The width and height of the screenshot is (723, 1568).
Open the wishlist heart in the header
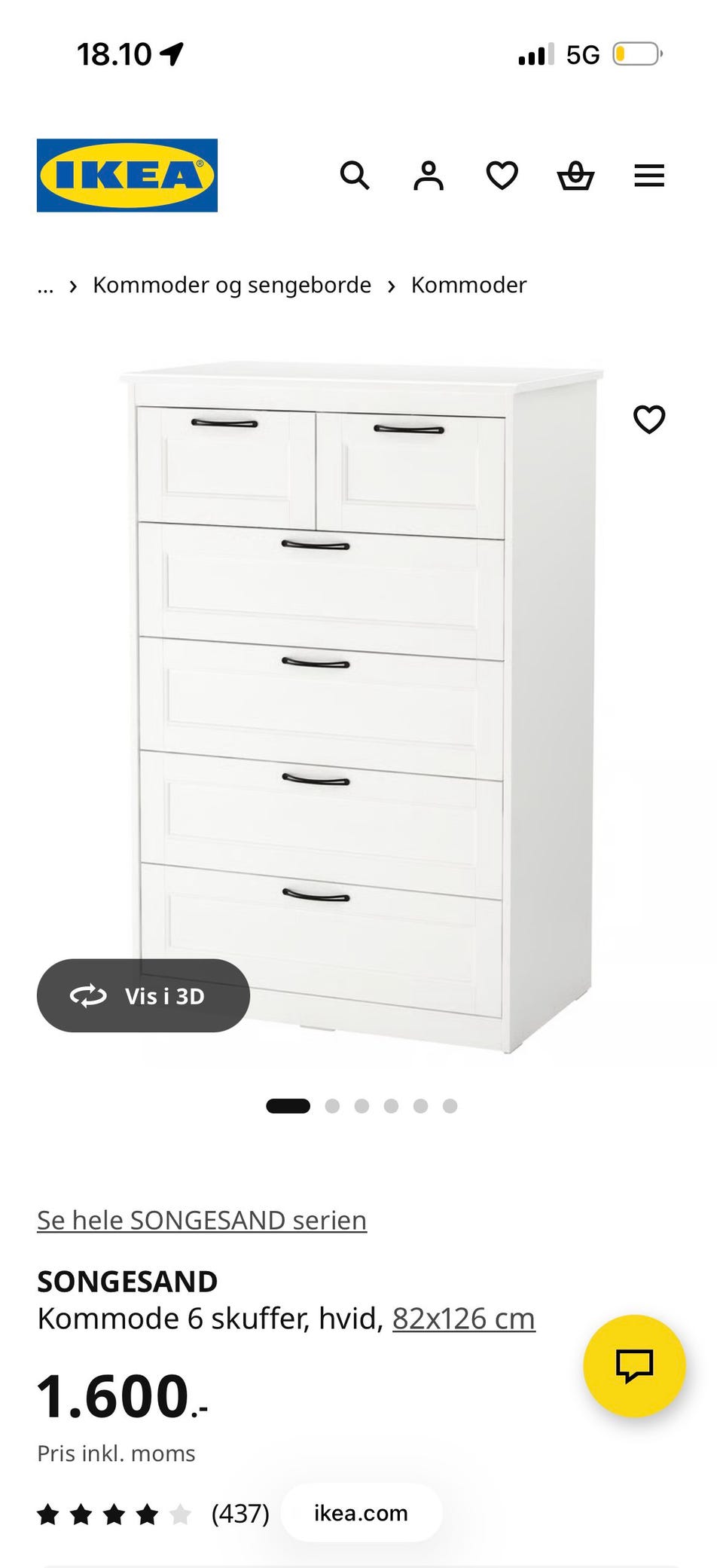(502, 176)
